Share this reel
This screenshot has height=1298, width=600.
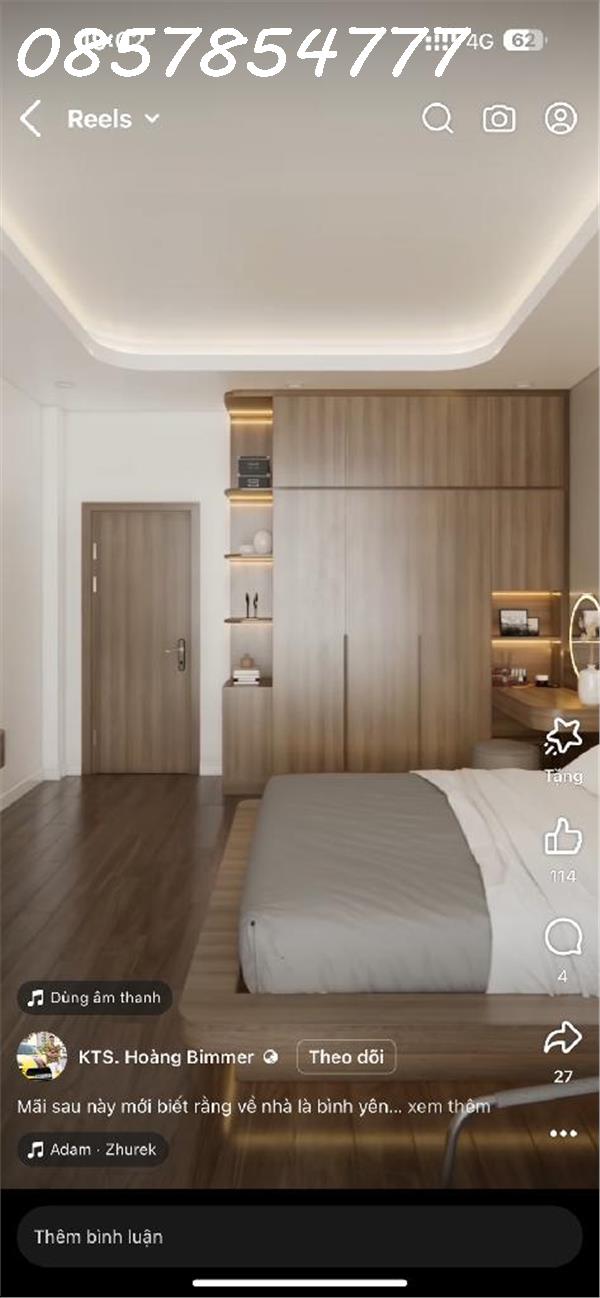[563, 1038]
